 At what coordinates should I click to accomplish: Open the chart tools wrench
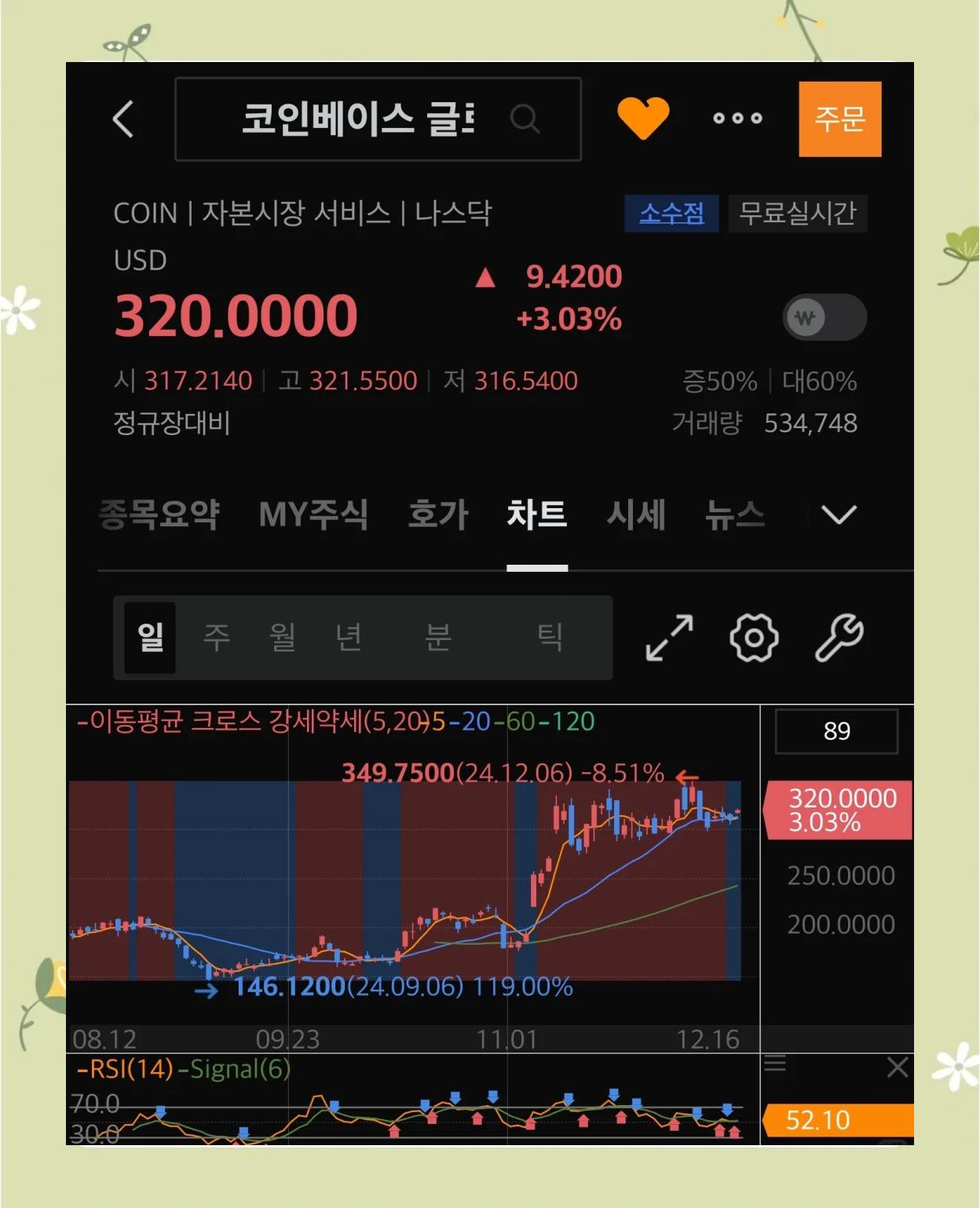839,638
